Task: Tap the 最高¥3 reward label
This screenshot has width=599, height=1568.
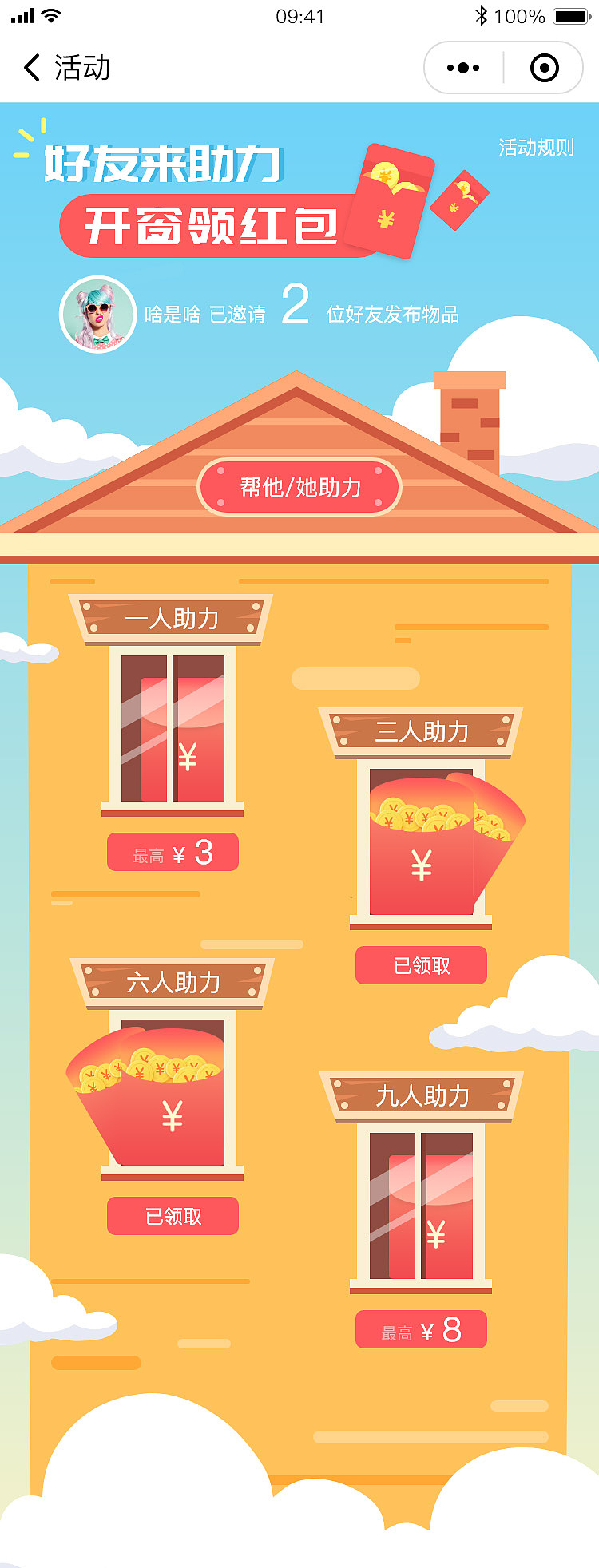Action: (173, 853)
